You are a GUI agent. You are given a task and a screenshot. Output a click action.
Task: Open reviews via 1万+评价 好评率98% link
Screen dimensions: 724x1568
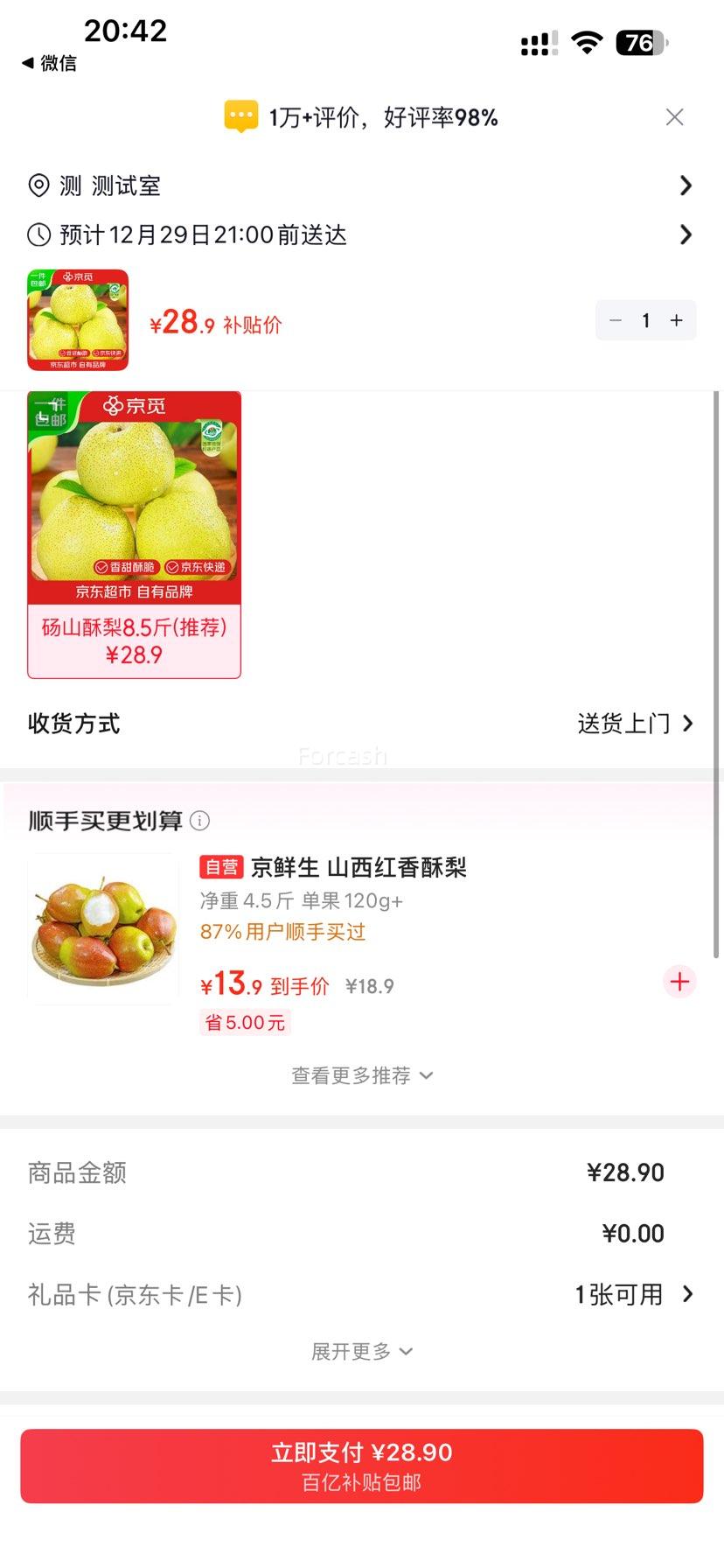[383, 116]
